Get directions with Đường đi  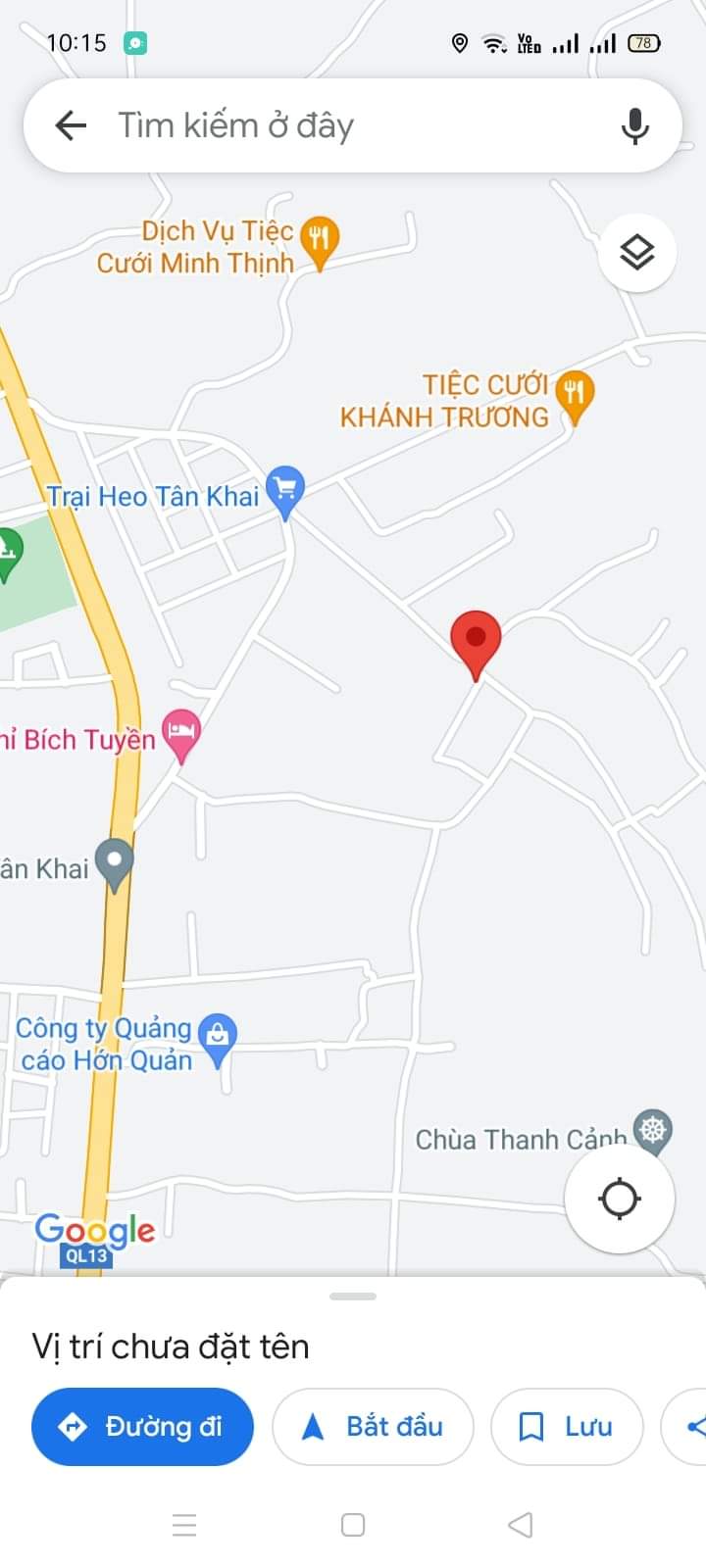pos(143,1427)
